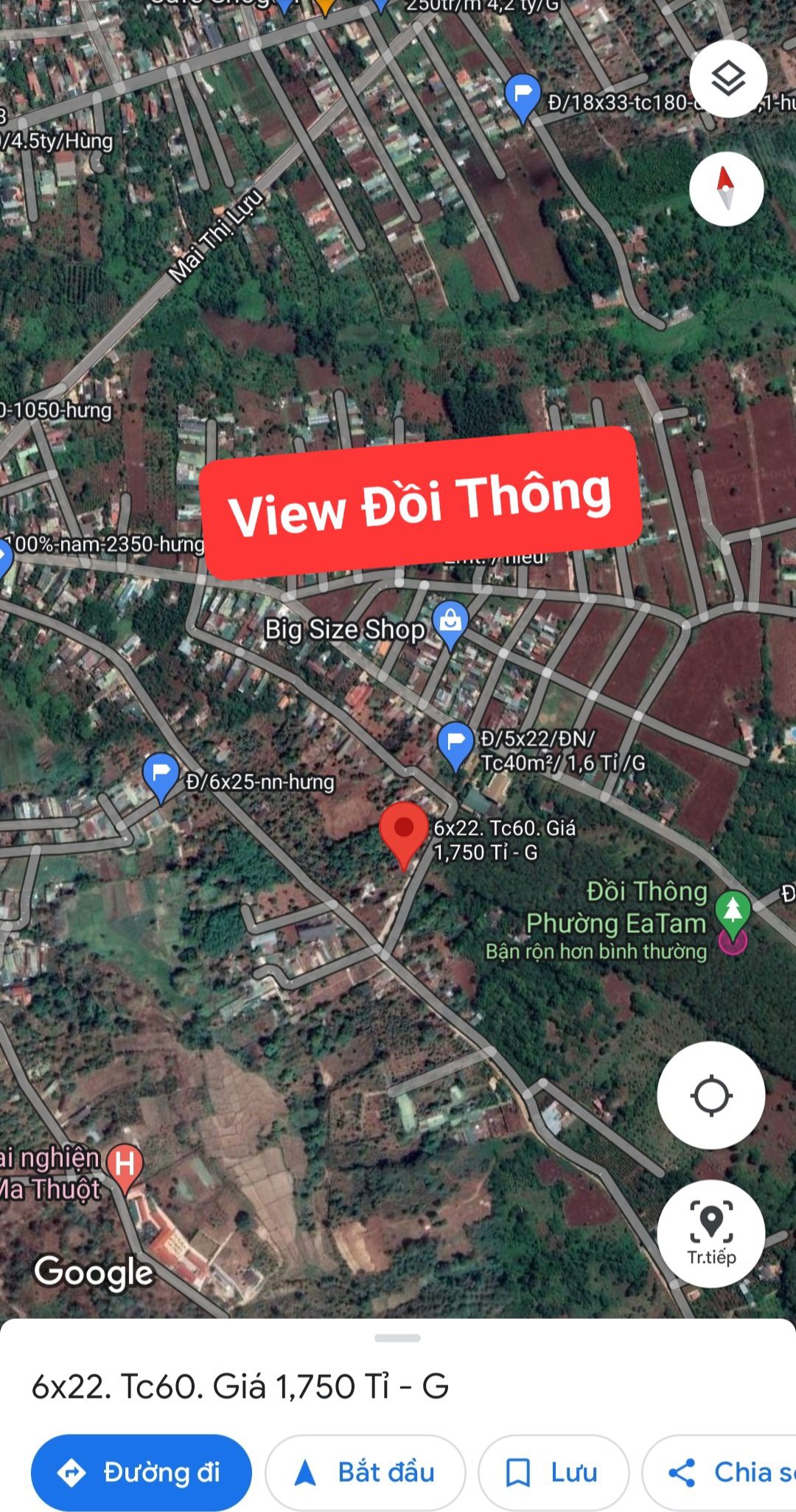Viewport: 796px width, 1512px height.
Task: Center map on my current location
Action: tap(711, 1096)
